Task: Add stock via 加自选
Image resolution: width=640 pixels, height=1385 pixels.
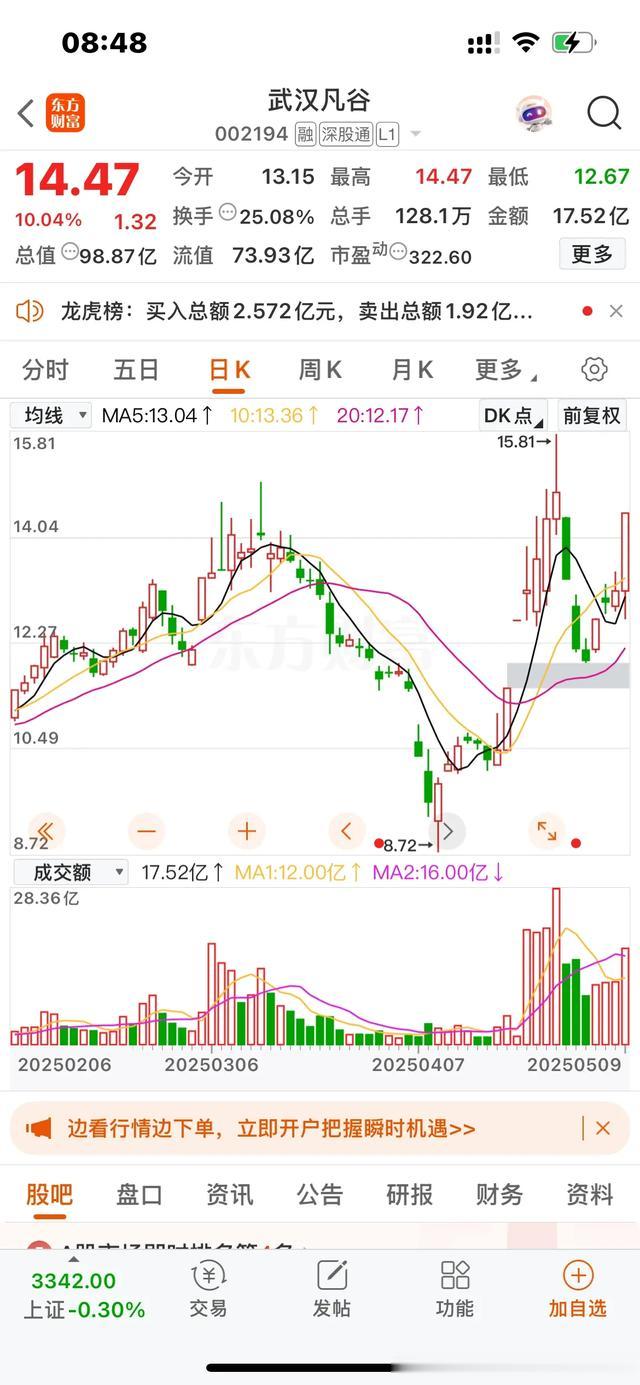Action: (x=578, y=1289)
